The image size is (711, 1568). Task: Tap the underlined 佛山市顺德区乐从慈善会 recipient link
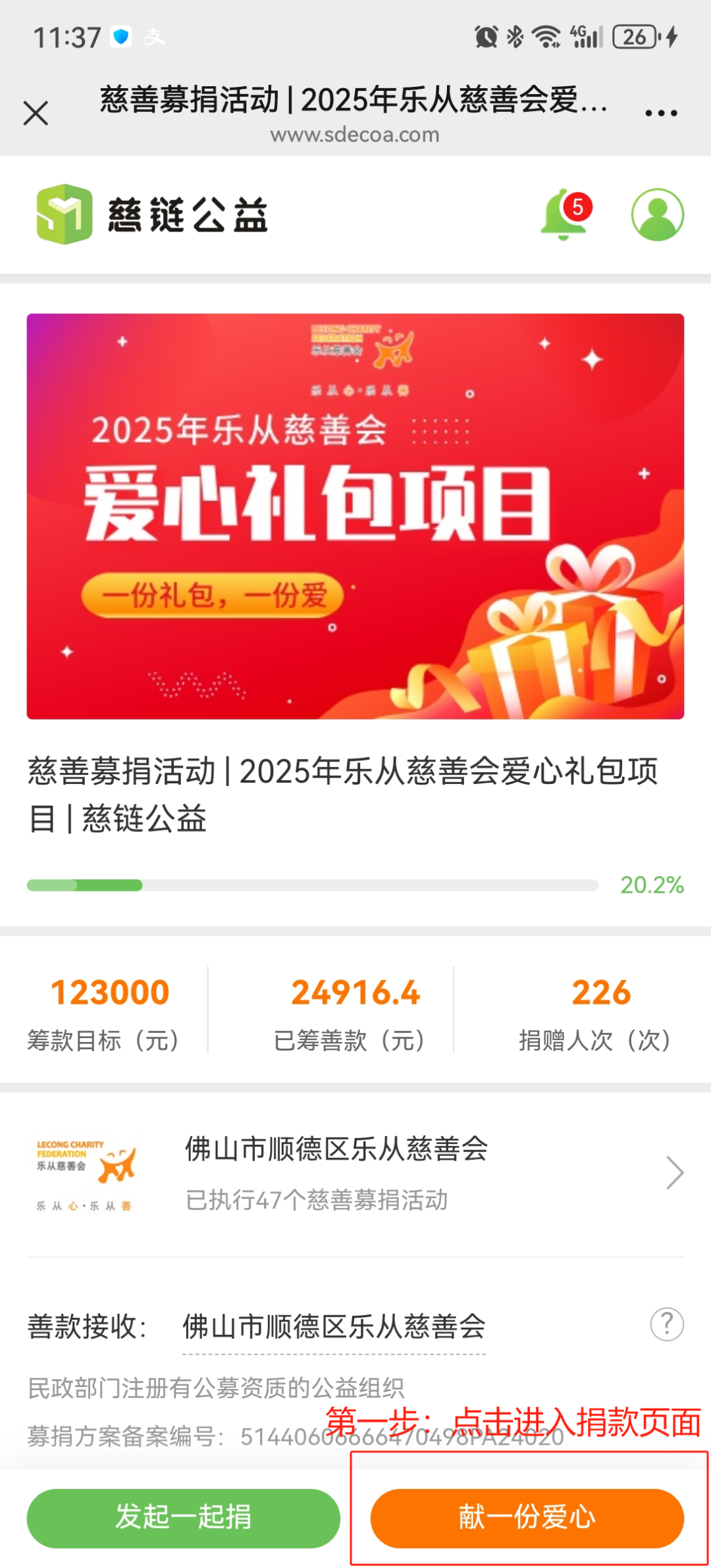pyautogui.click(x=334, y=1326)
